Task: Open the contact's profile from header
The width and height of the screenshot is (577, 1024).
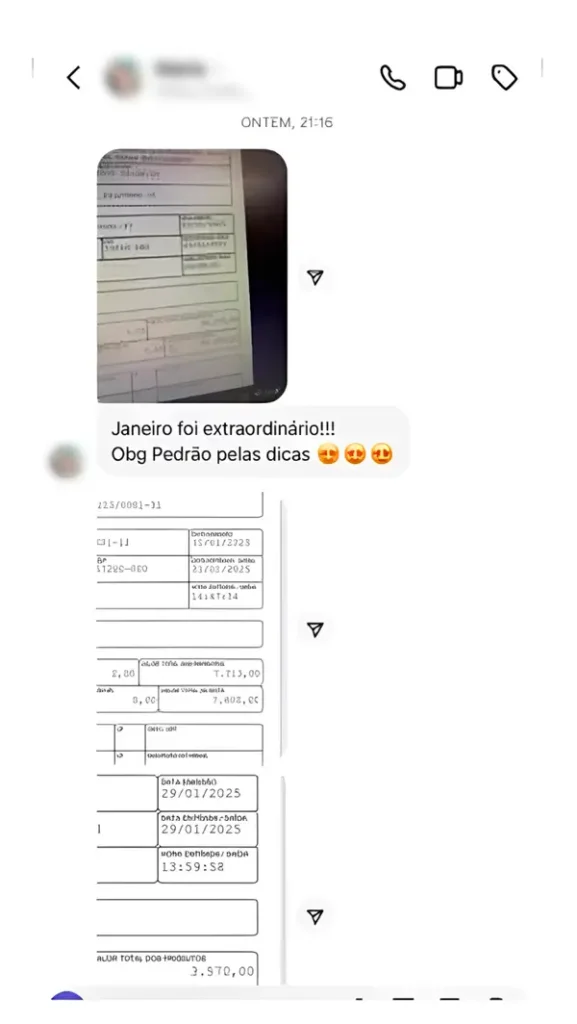Action: [175, 78]
